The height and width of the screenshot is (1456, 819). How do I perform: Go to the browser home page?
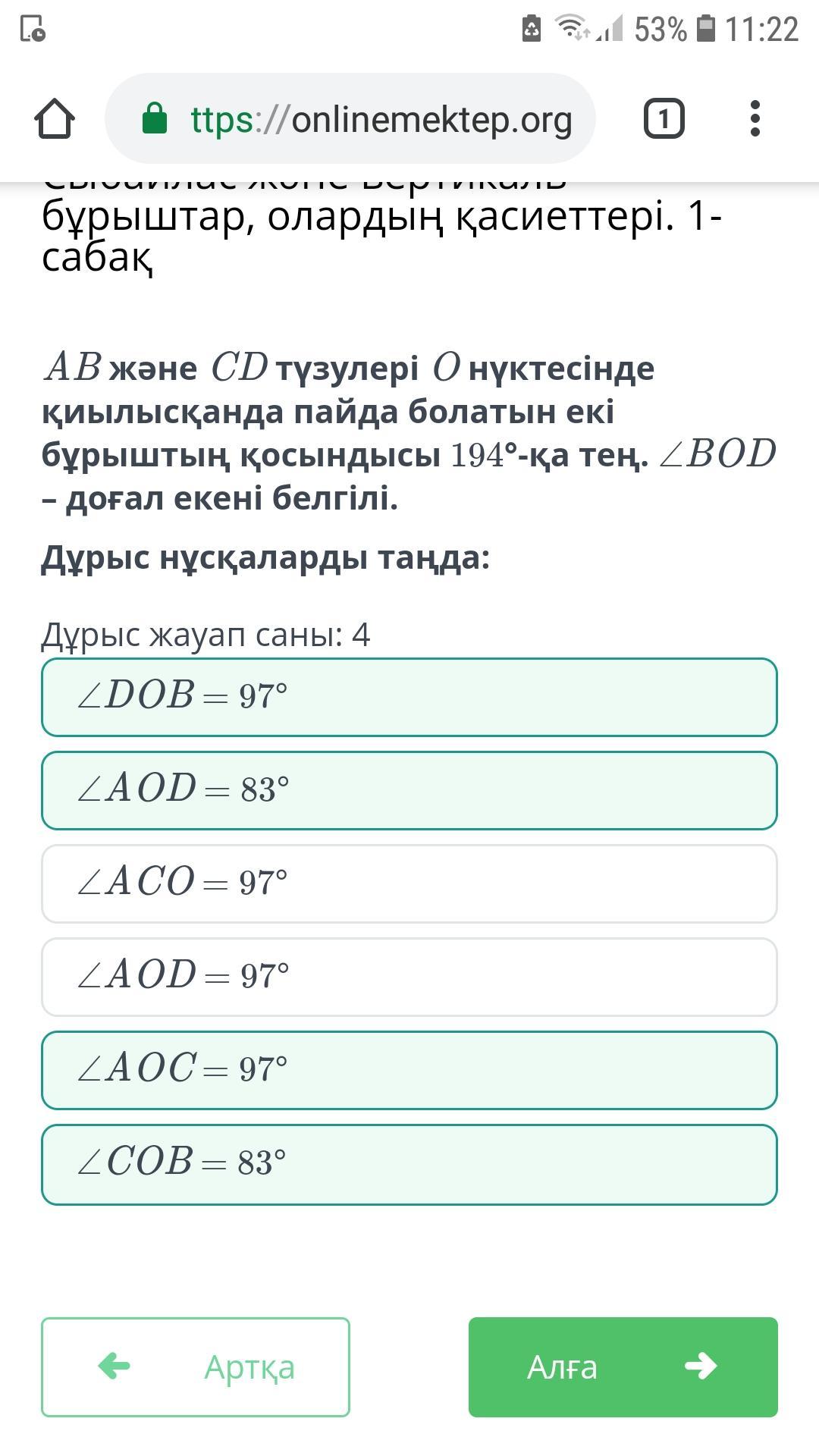[55, 119]
